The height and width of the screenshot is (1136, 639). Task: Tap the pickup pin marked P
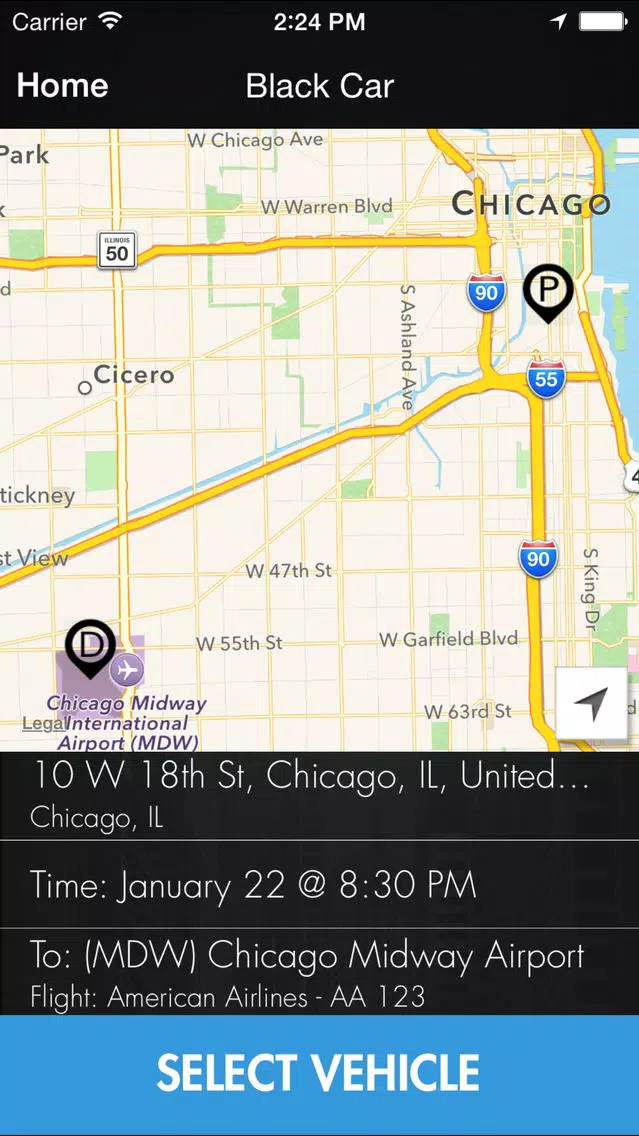[x=548, y=293]
